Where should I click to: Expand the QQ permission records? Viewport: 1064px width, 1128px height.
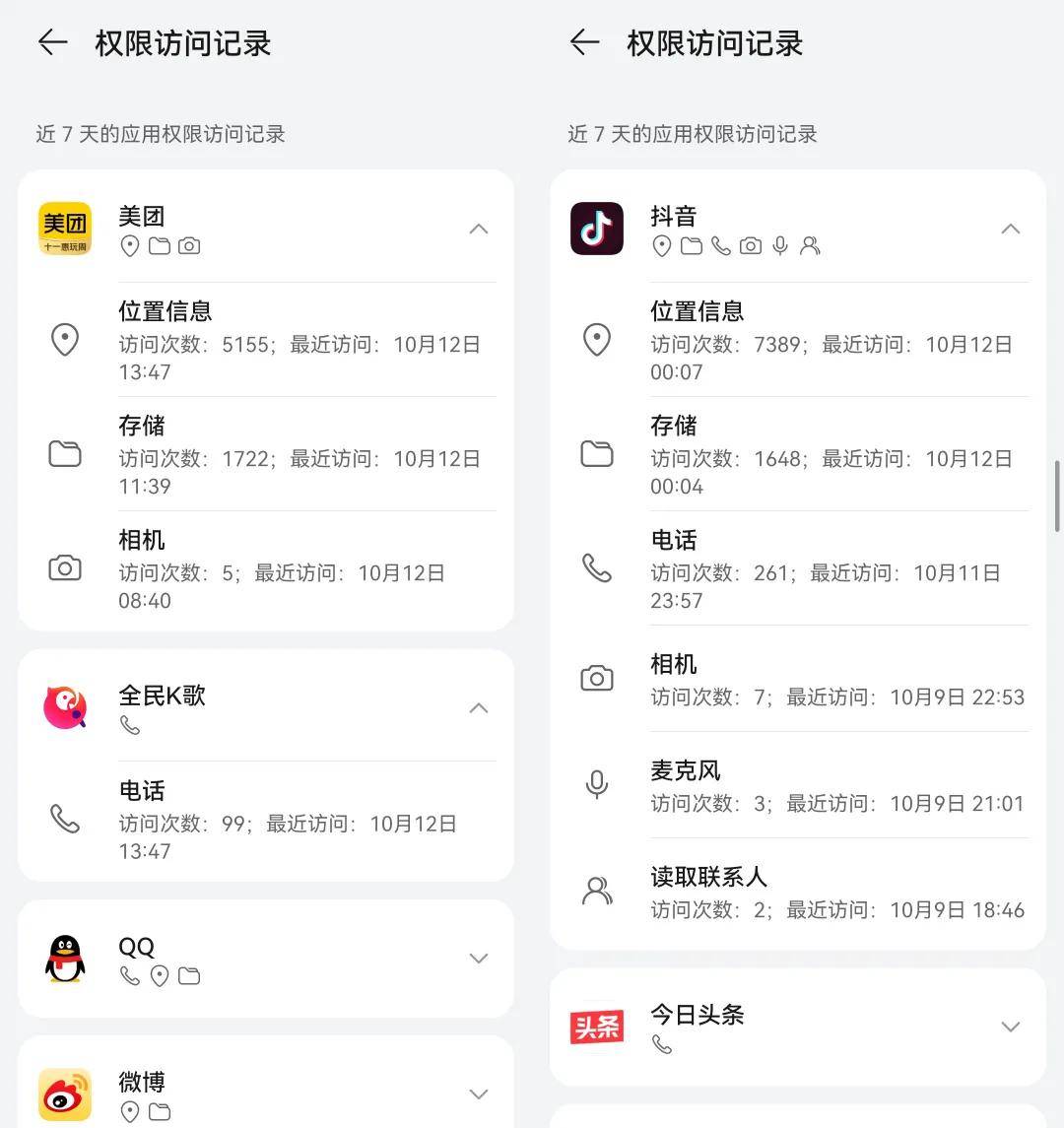479,958
